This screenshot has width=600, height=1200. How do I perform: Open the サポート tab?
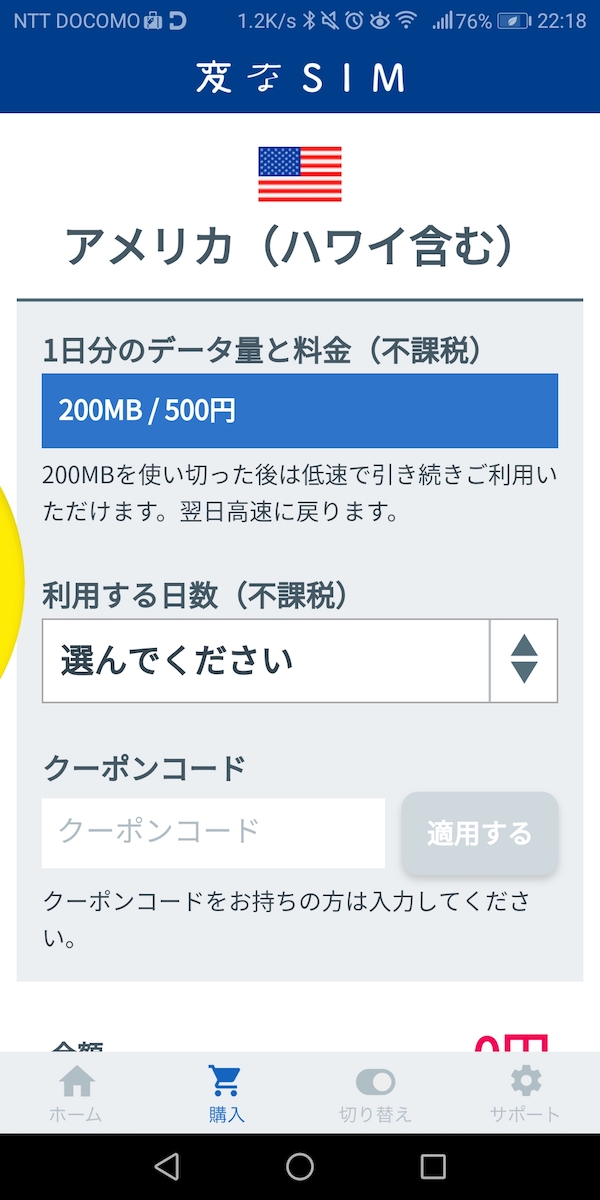point(524,1093)
